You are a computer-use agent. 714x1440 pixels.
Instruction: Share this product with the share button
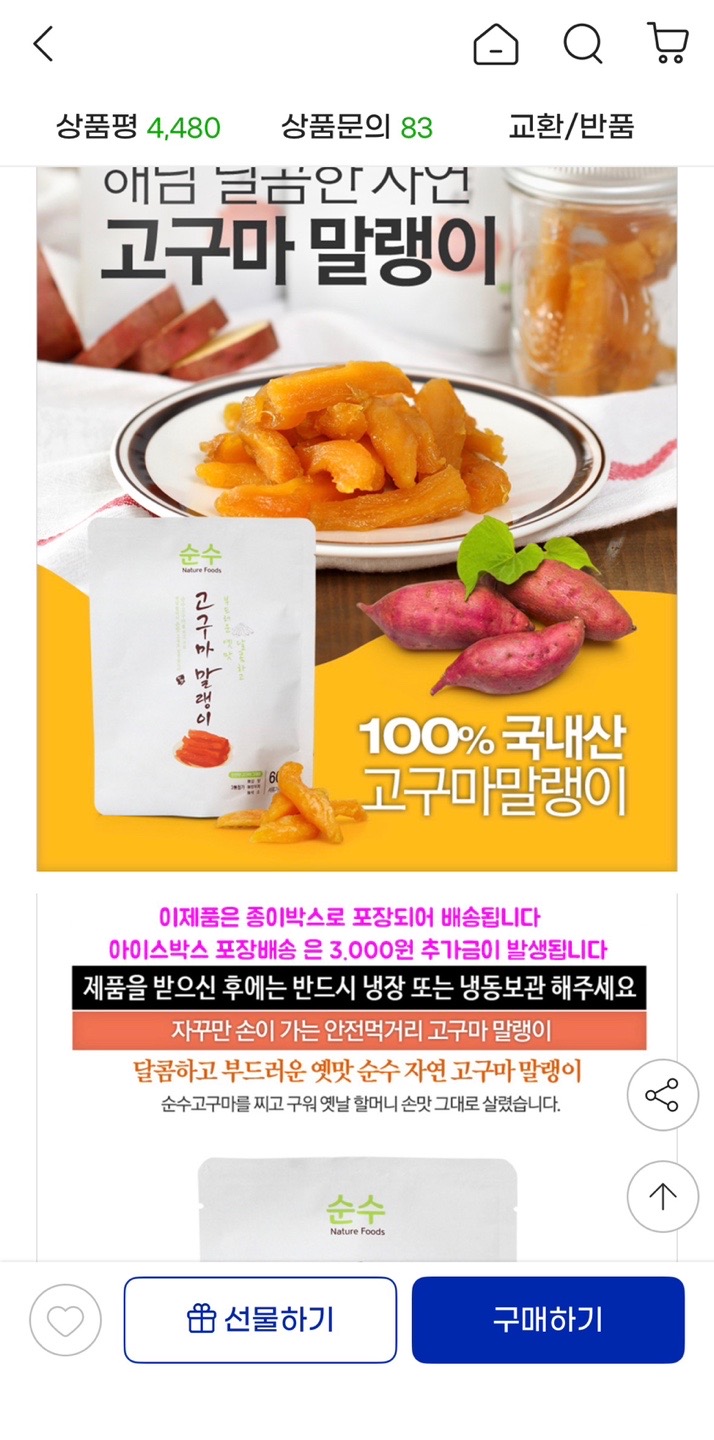point(662,1095)
